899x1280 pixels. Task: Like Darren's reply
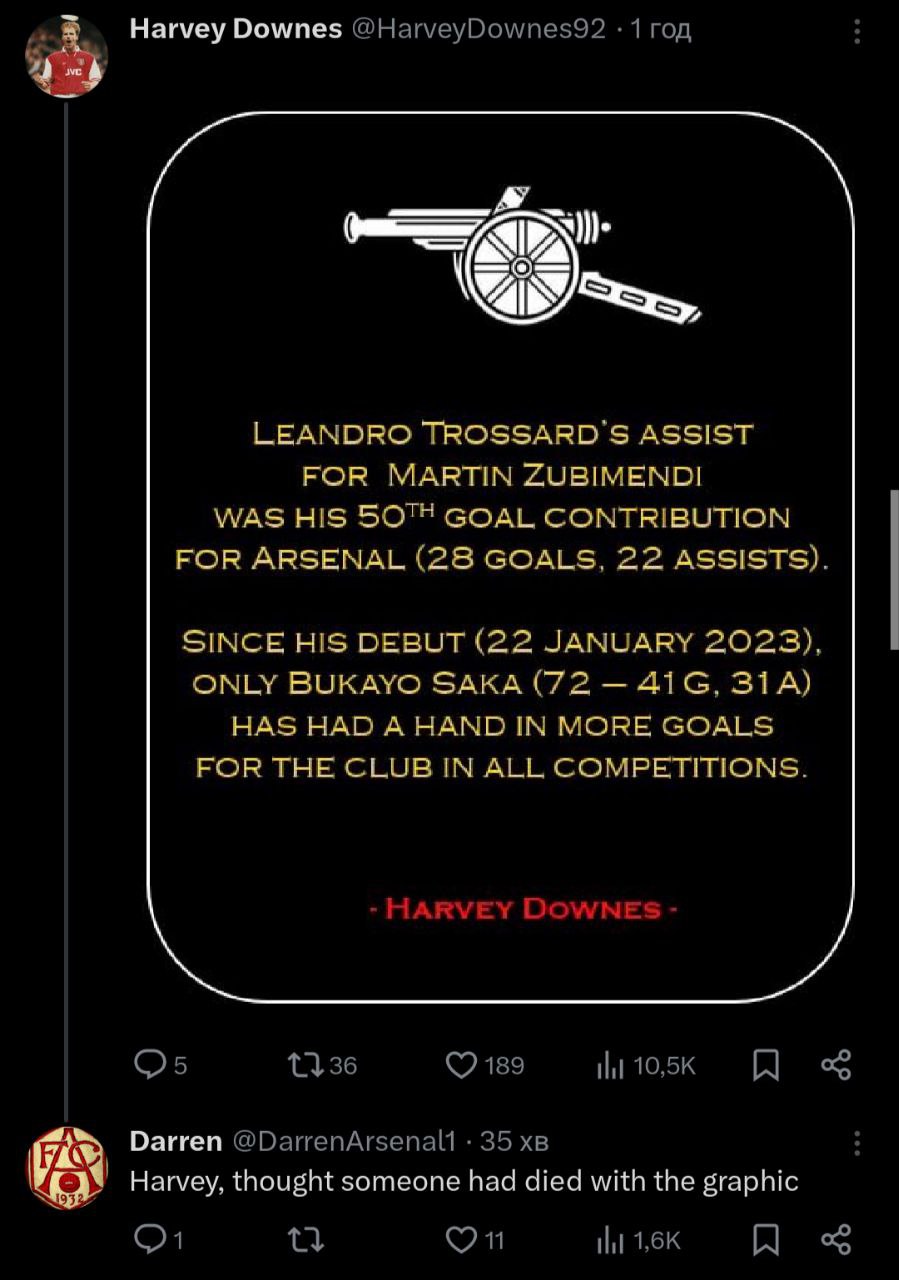[x=461, y=1241]
